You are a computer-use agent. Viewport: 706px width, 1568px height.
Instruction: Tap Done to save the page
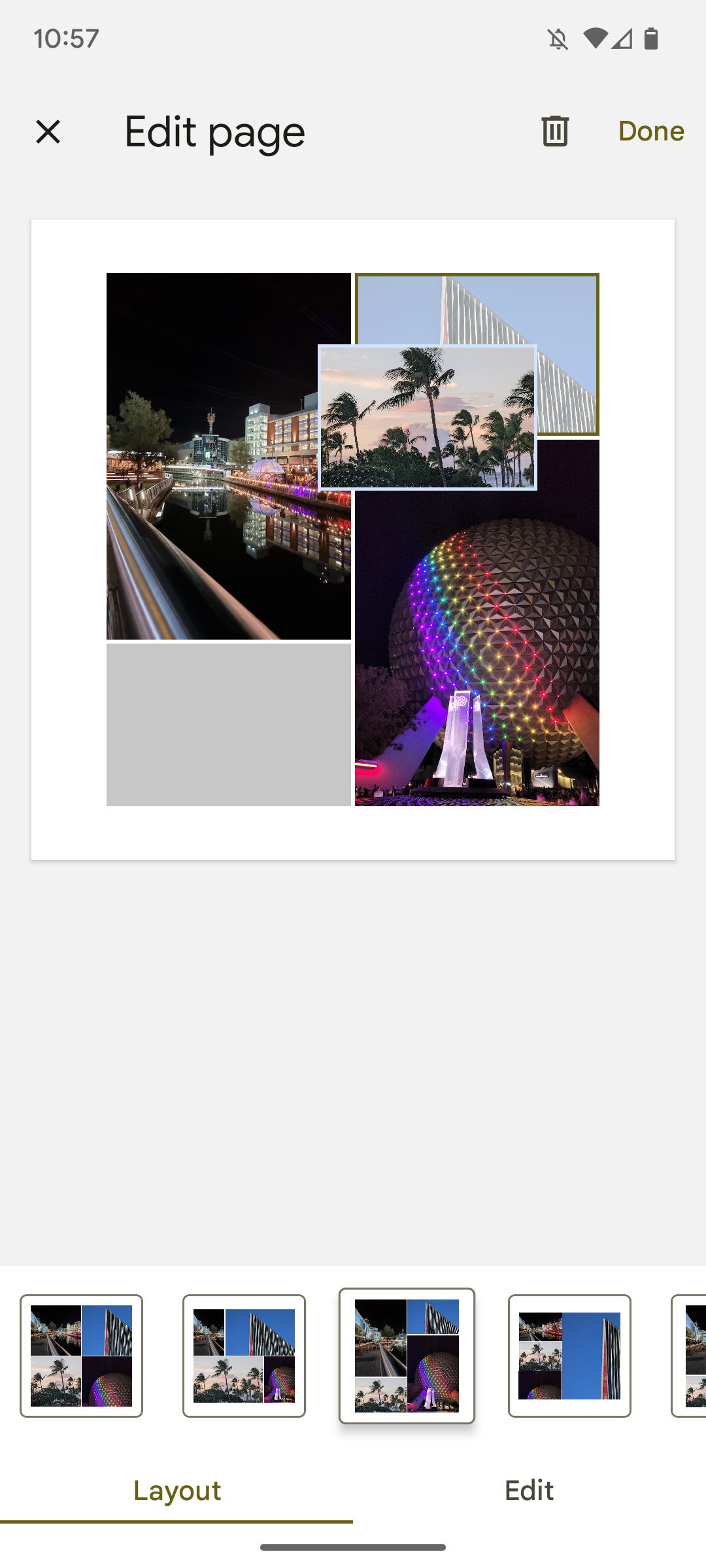pyautogui.click(x=651, y=131)
